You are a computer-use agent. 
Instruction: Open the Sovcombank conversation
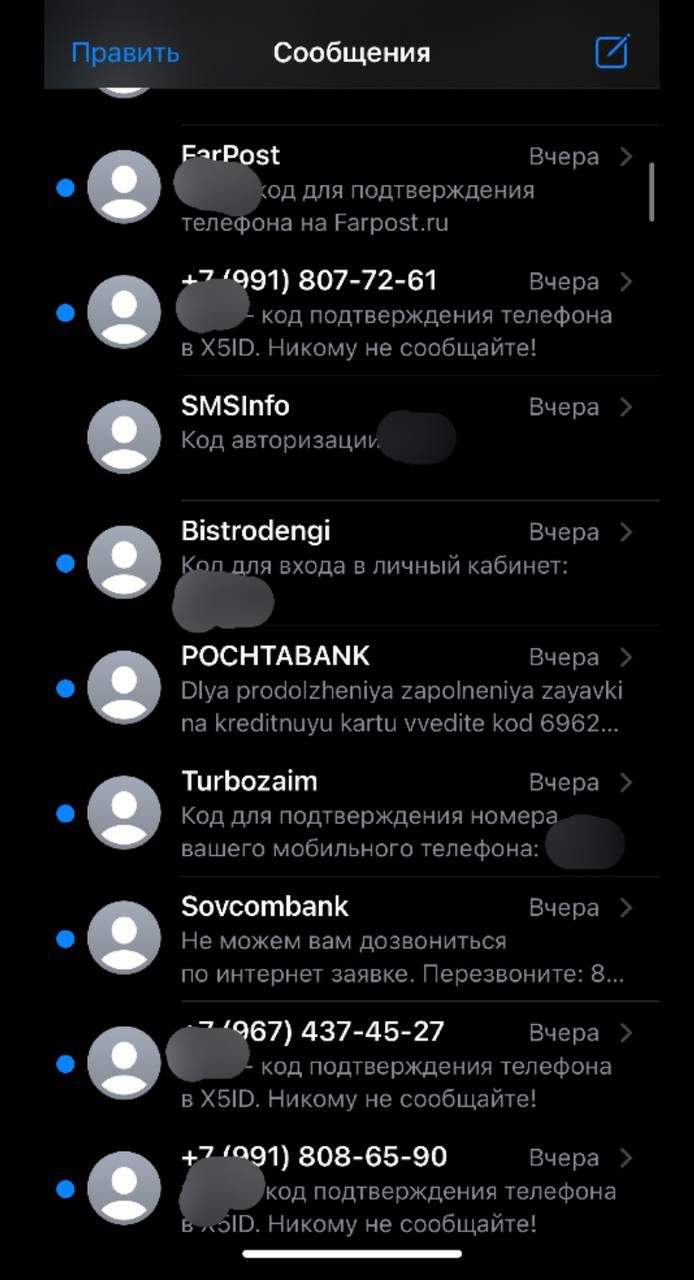pyautogui.click(x=400, y=939)
